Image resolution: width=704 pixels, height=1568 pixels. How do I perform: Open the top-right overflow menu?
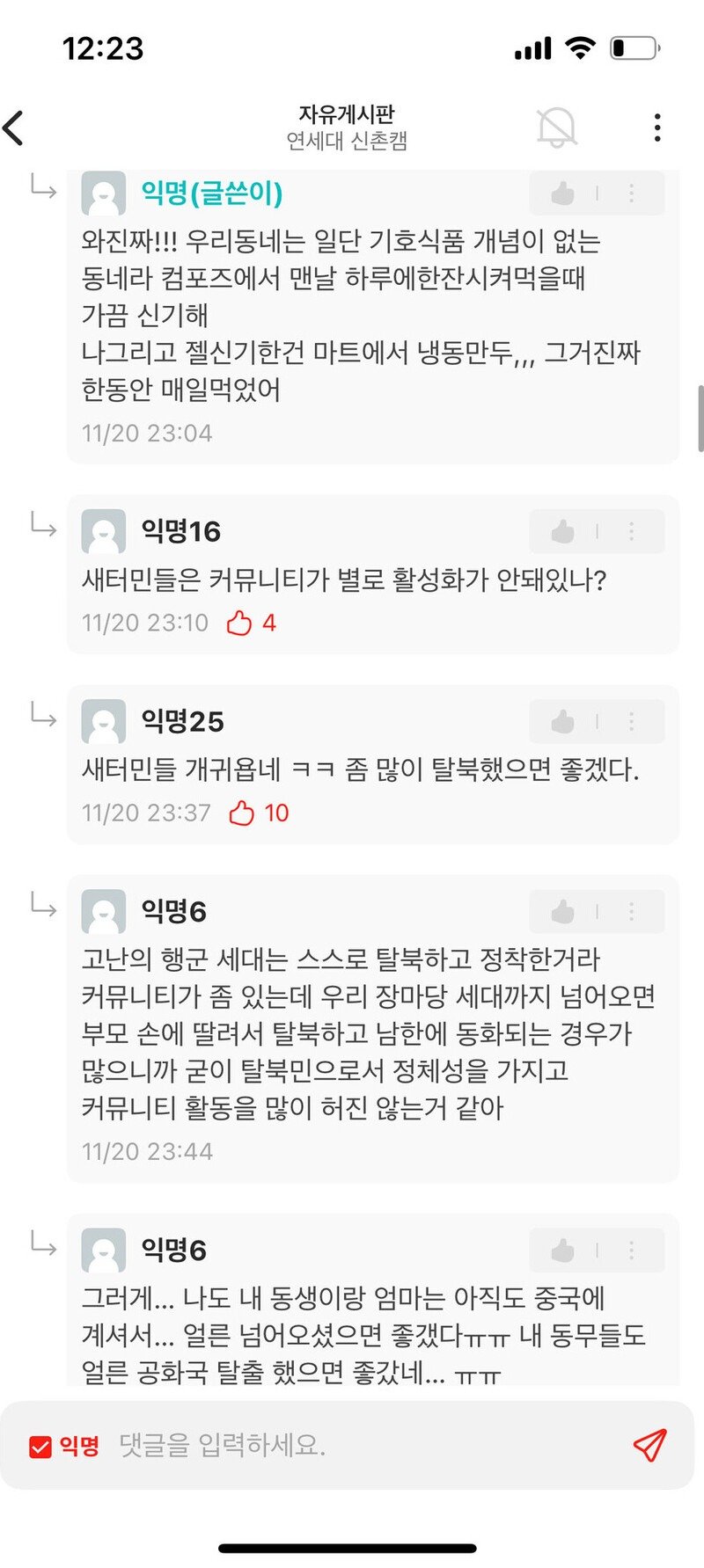[x=657, y=128]
